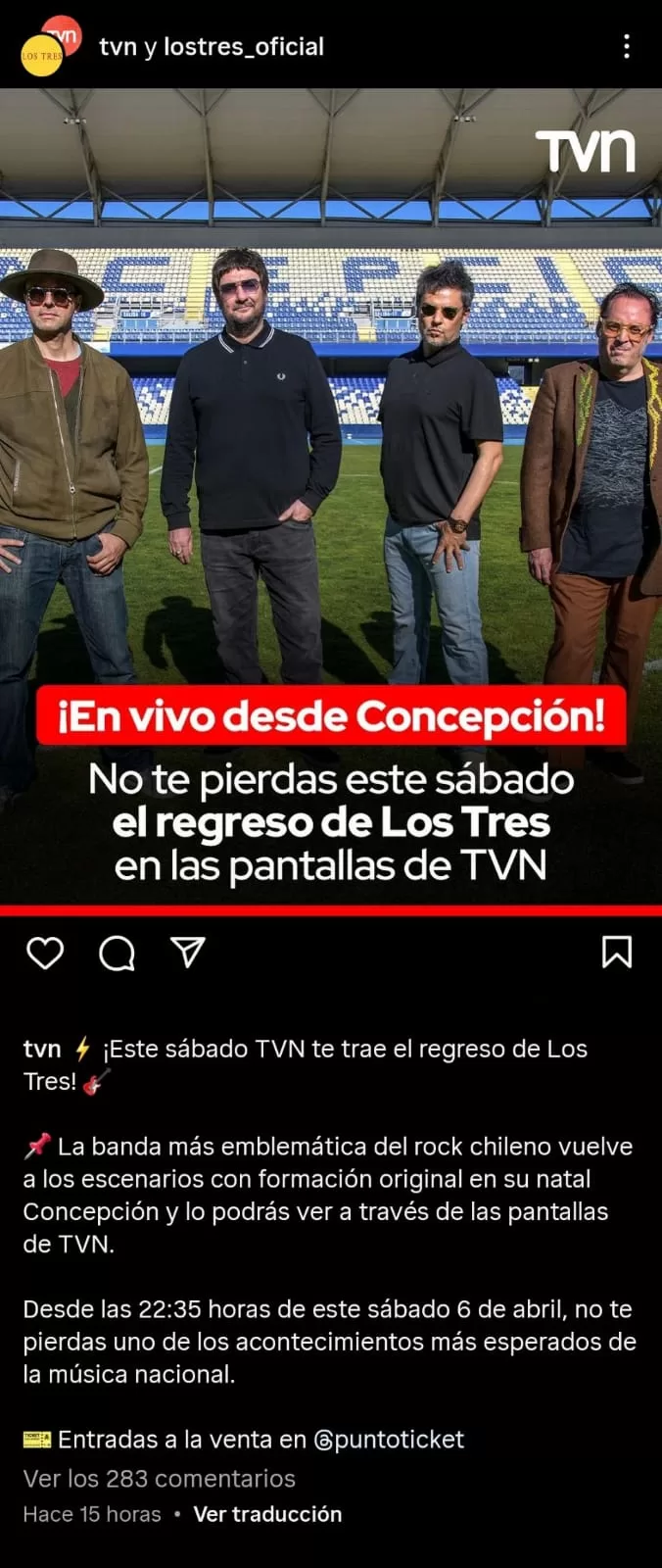Tap Ver traducción to translate caption
Image resolution: width=662 pixels, height=1568 pixels.
pos(267,1514)
